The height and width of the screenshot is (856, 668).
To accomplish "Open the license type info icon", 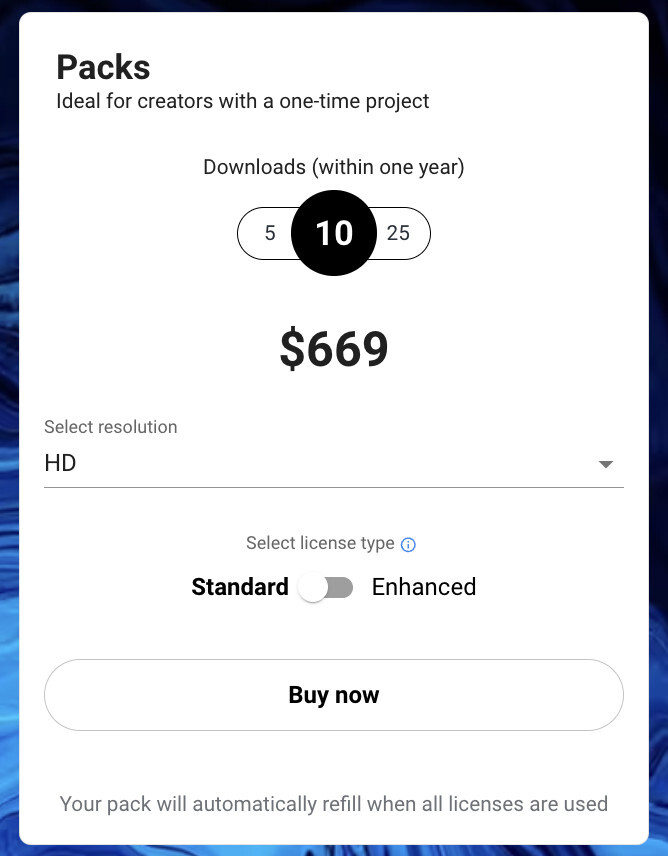I will 408,545.
